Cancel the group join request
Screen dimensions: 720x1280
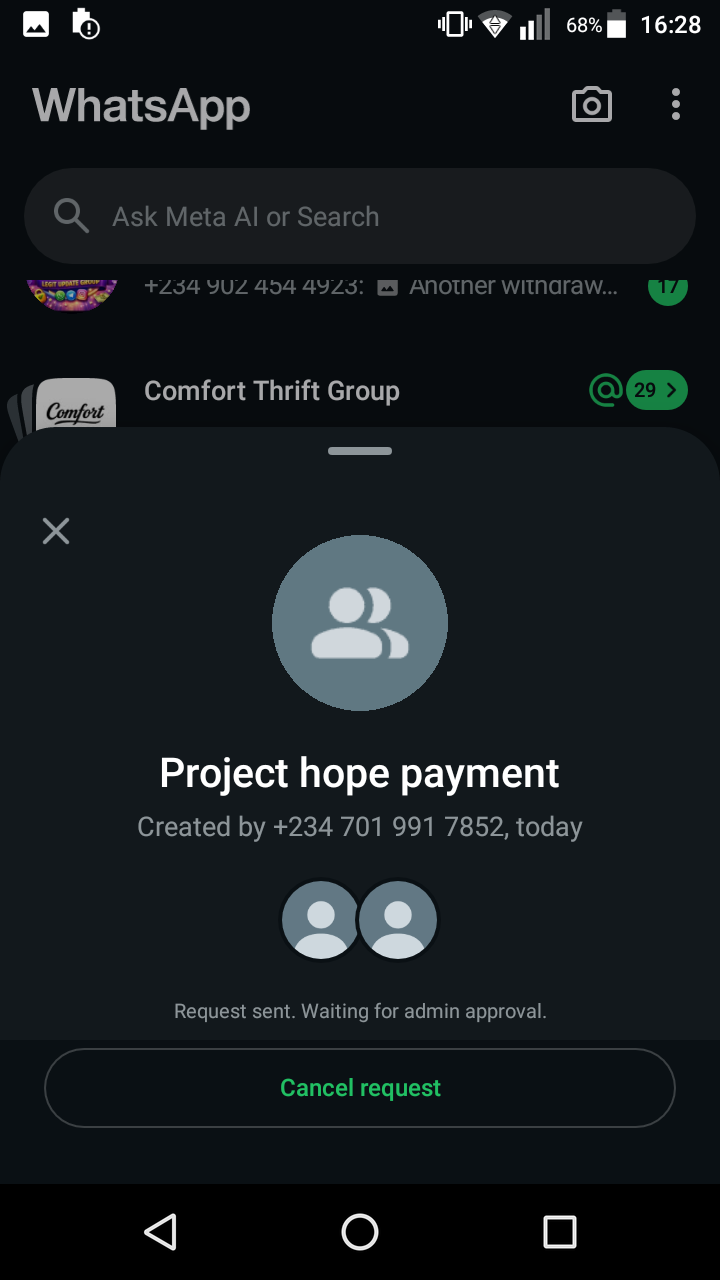pyautogui.click(x=360, y=1088)
